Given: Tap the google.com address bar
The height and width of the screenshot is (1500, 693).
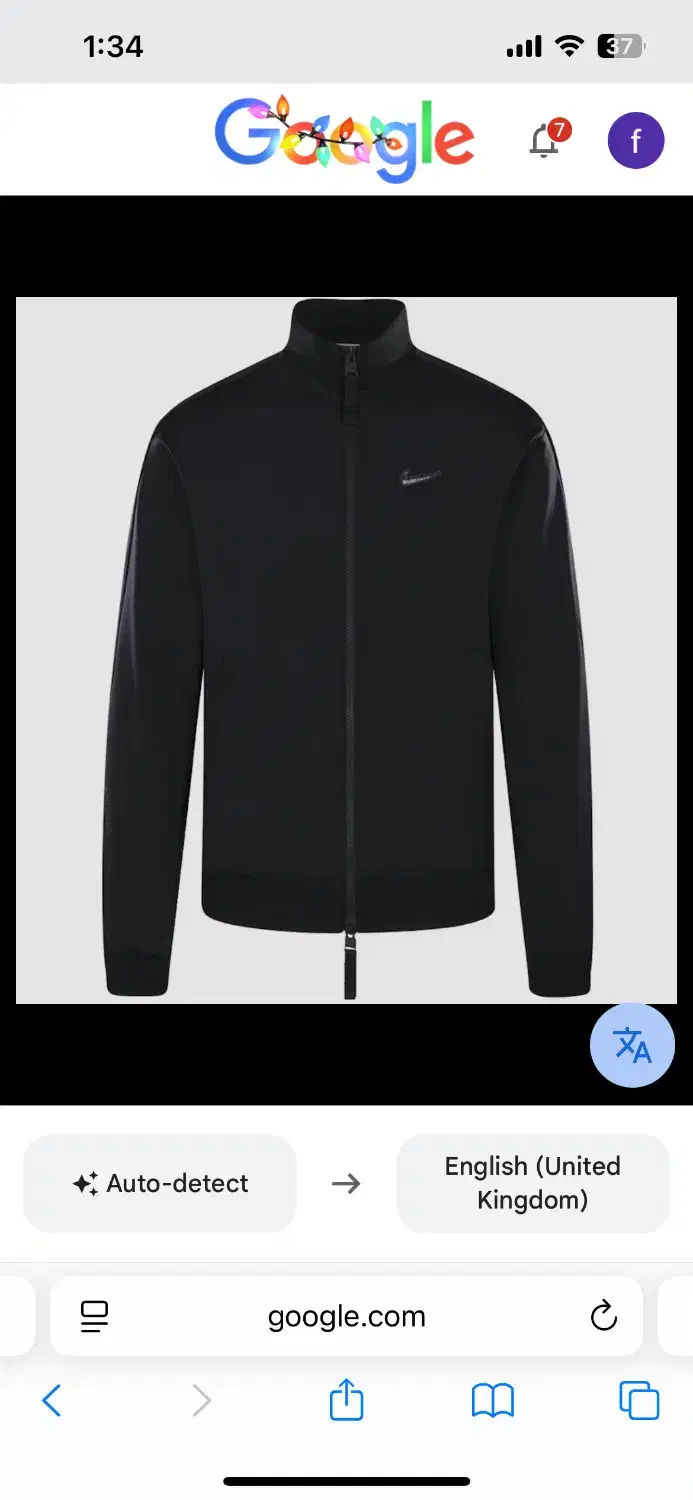Looking at the screenshot, I should pyautogui.click(x=346, y=1317).
